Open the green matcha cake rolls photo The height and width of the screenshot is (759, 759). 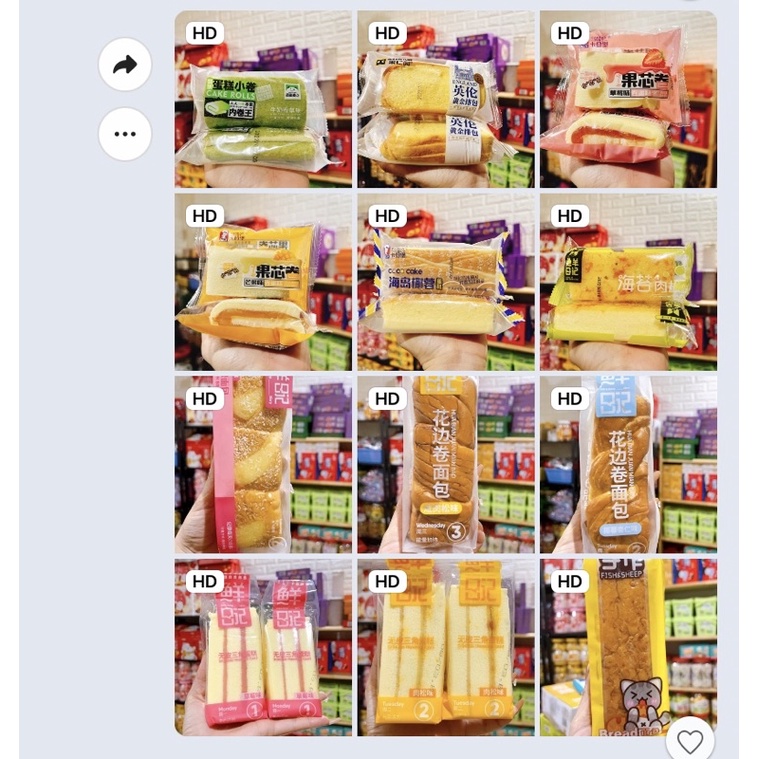point(263,100)
